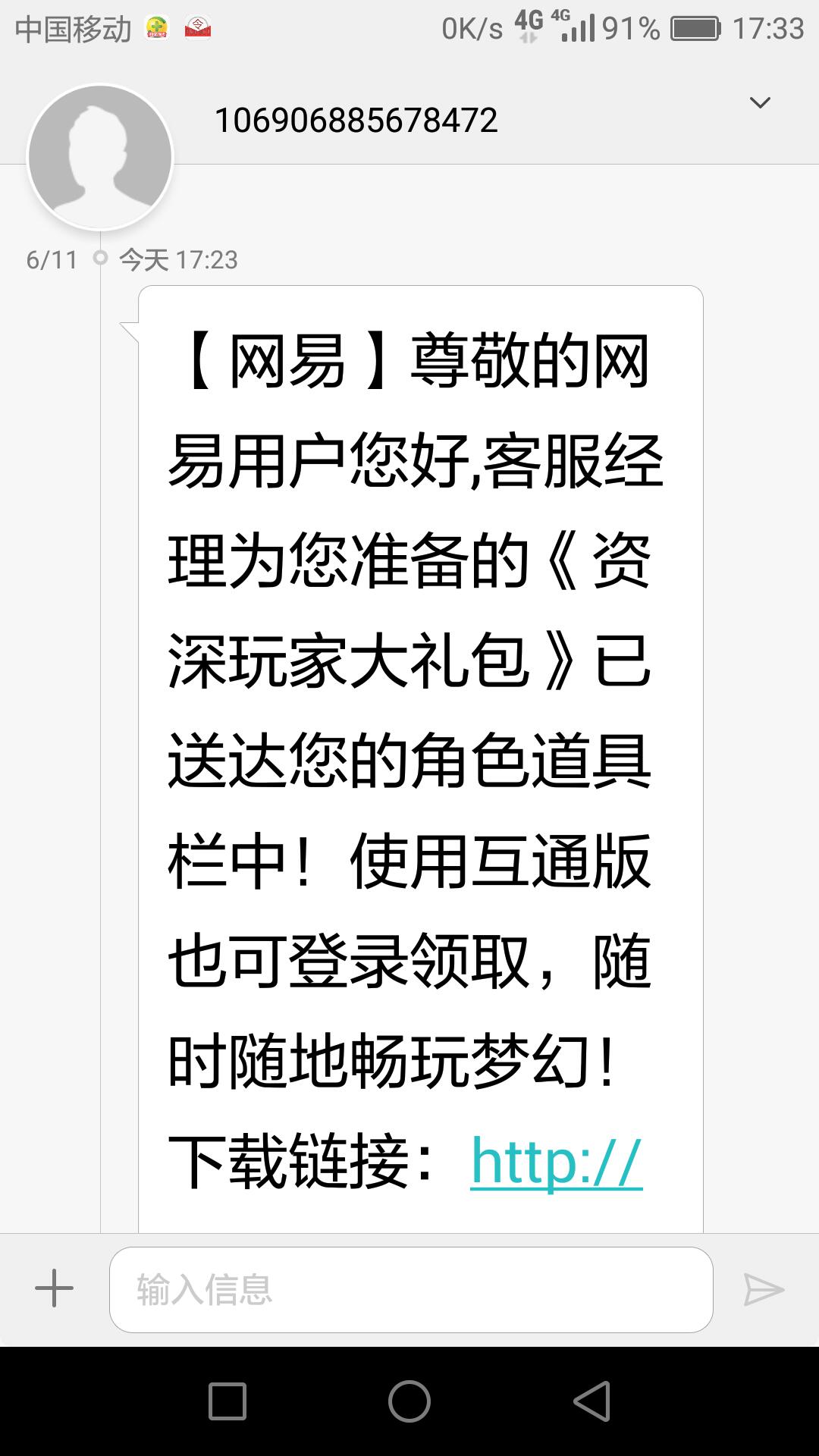Tap the plus icon to add attachment
This screenshot has width=819, height=1456.
pos(55,1288)
